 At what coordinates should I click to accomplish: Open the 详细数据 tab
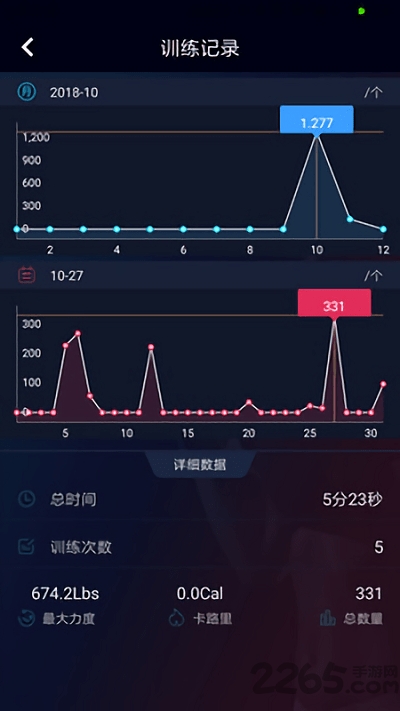200,464
